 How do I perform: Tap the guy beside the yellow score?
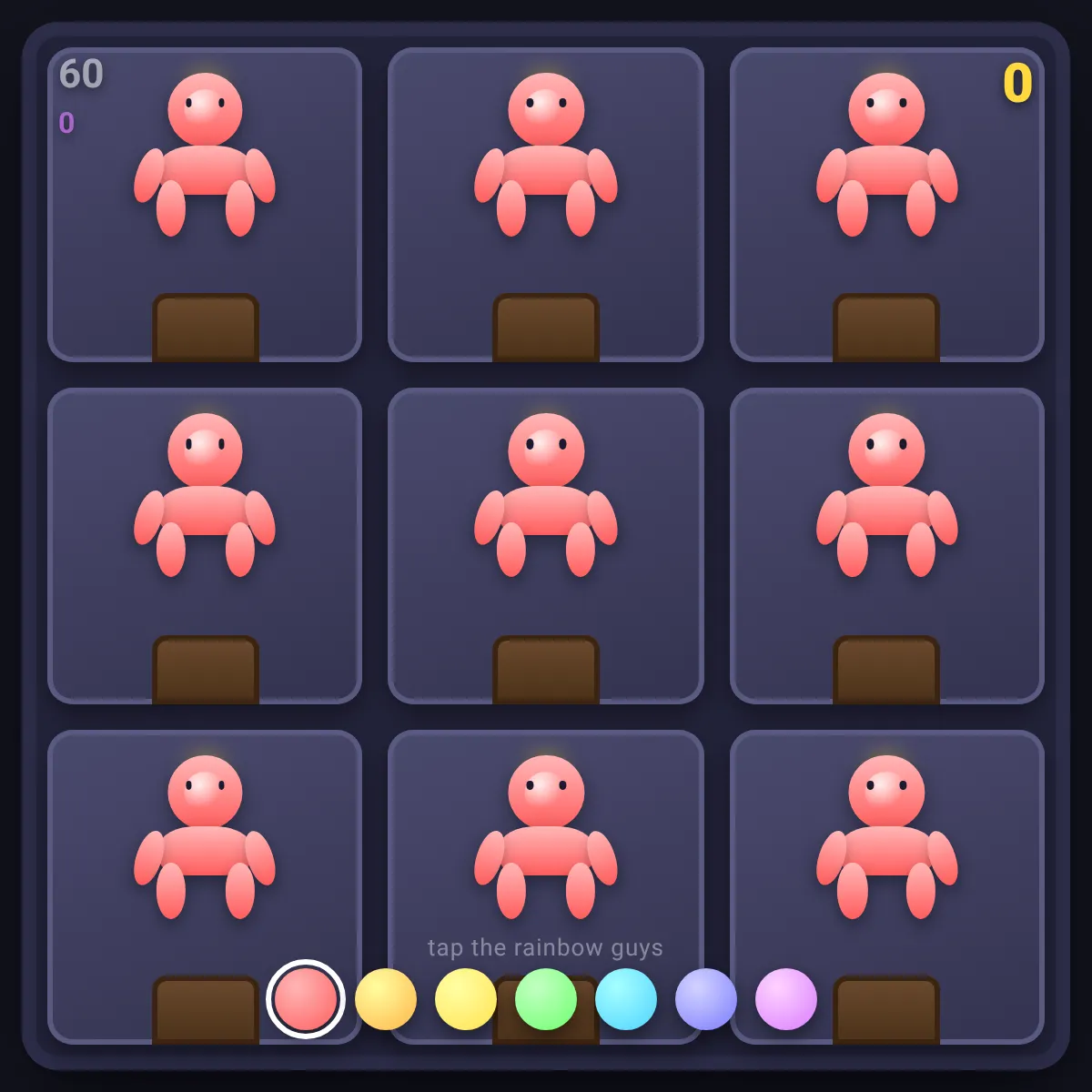887,155
